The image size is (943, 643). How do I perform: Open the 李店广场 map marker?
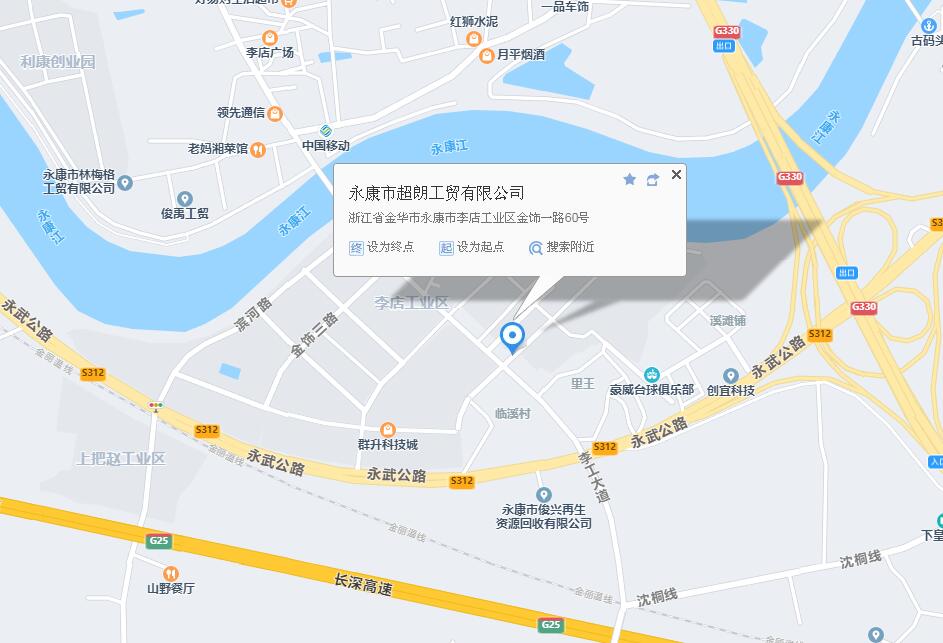click(x=269, y=38)
